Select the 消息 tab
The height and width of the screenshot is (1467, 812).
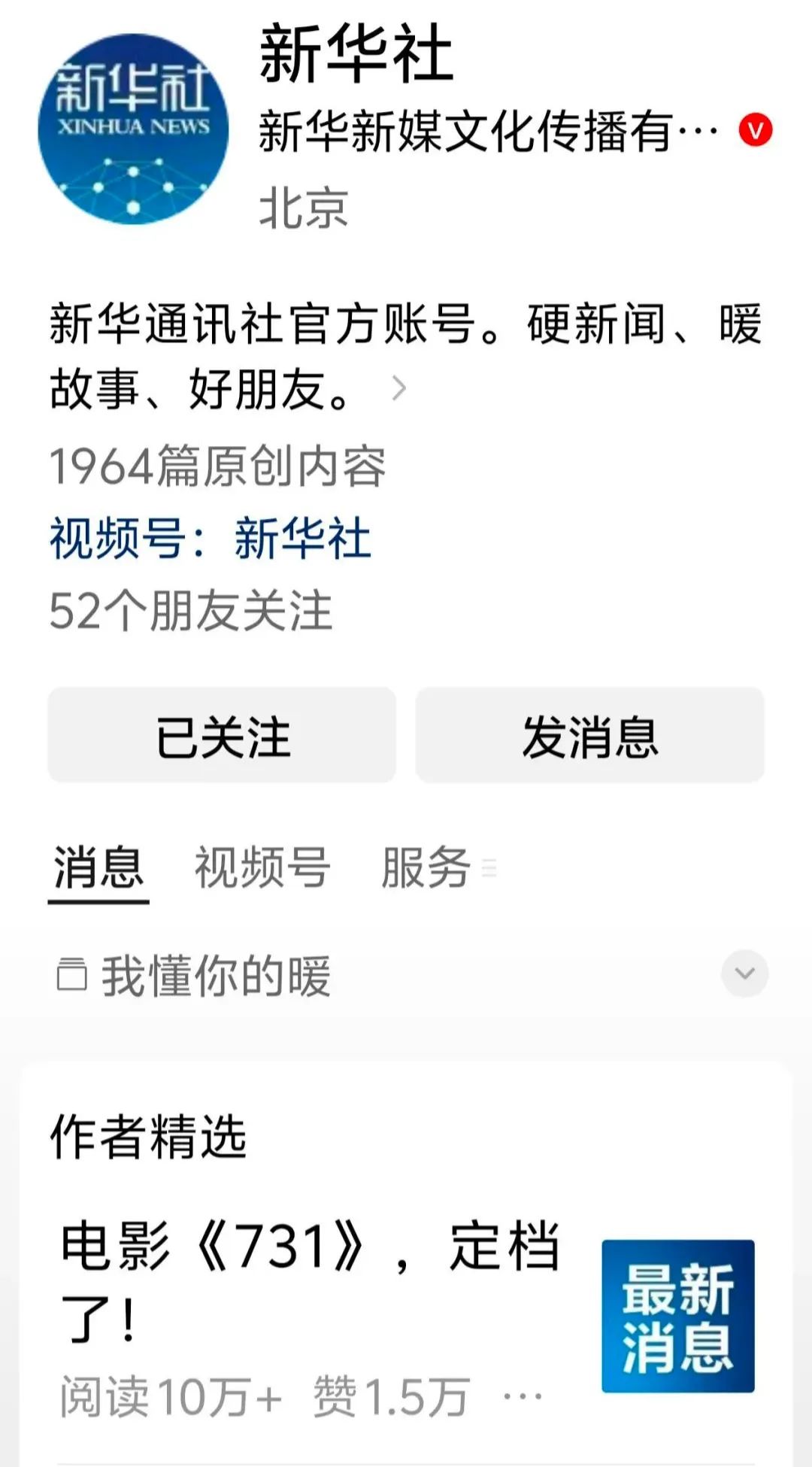pyautogui.click(x=98, y=867)
